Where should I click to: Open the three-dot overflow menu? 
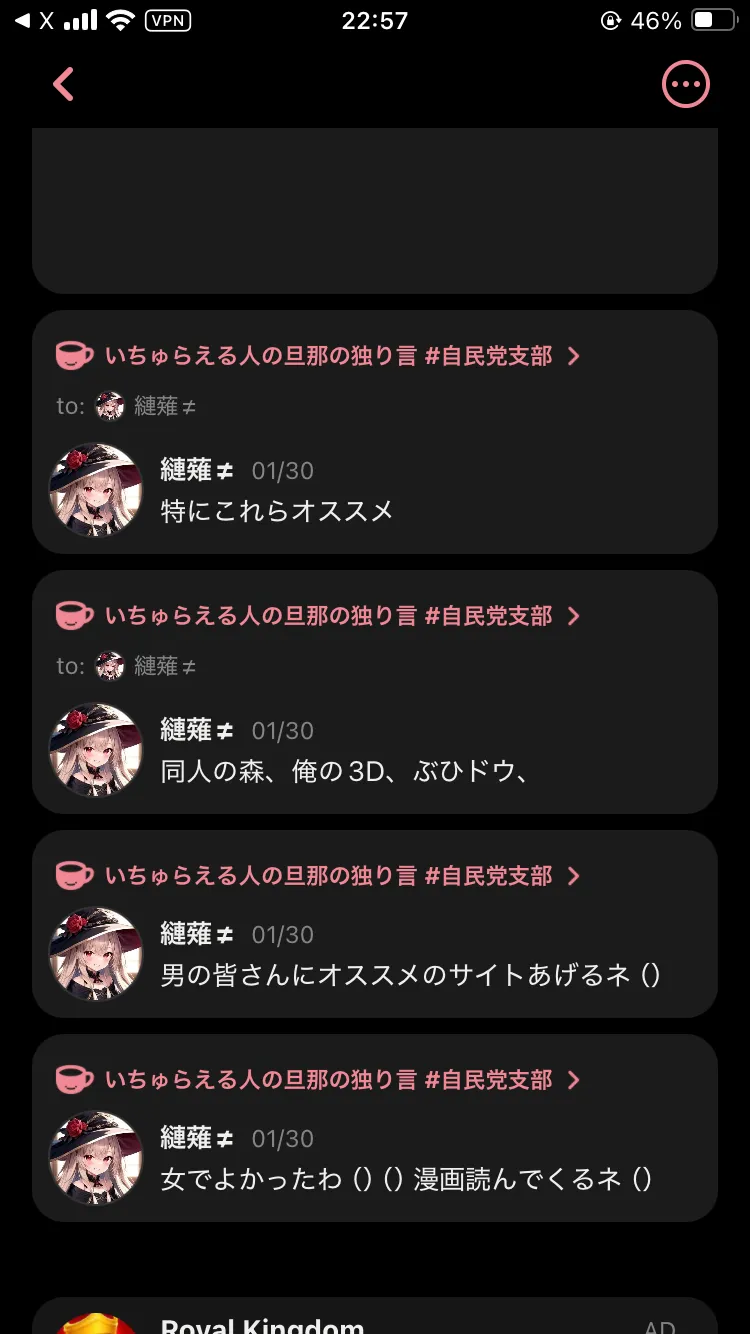(x=686, y=85)
